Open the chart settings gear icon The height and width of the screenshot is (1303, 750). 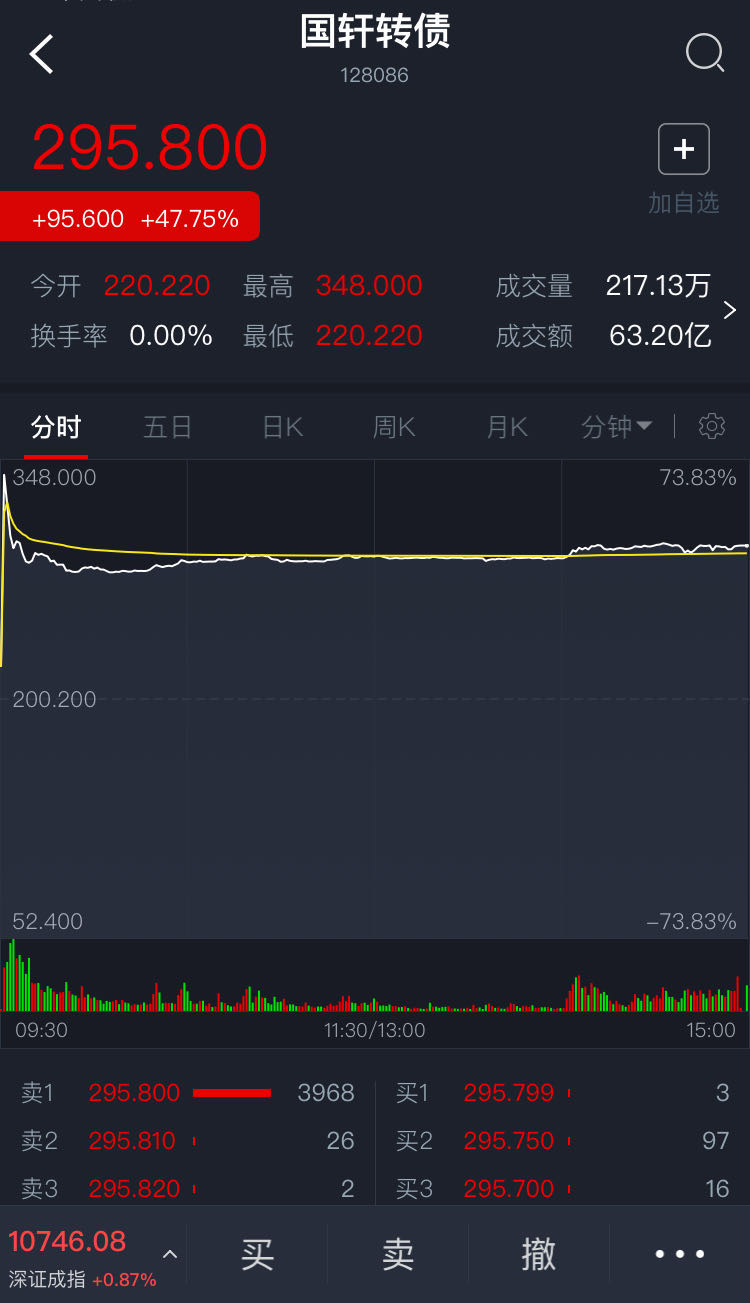711,426
